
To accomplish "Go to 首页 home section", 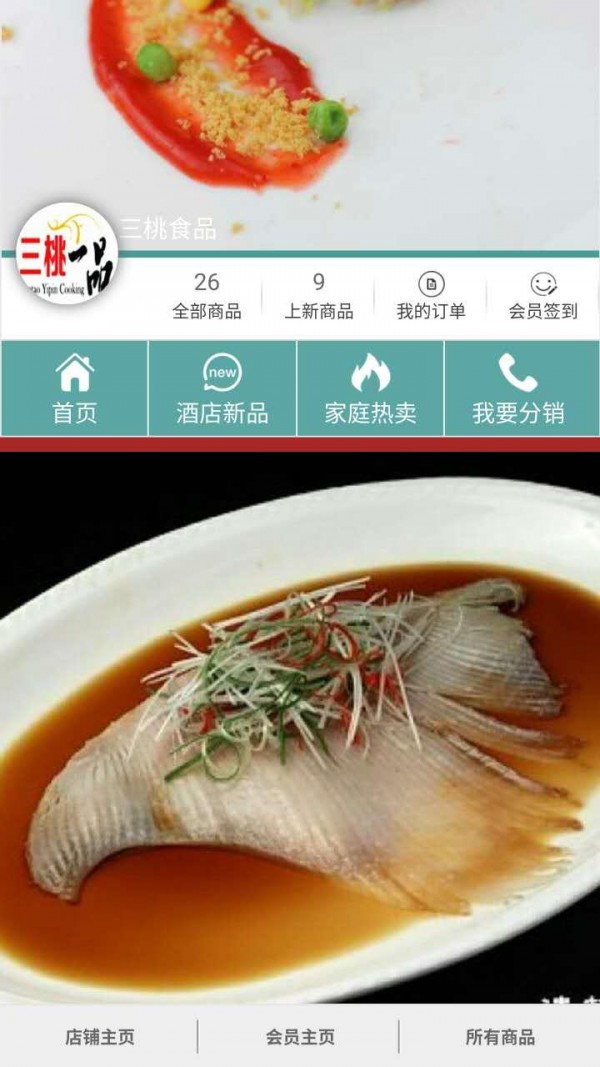I will (75, 389).
